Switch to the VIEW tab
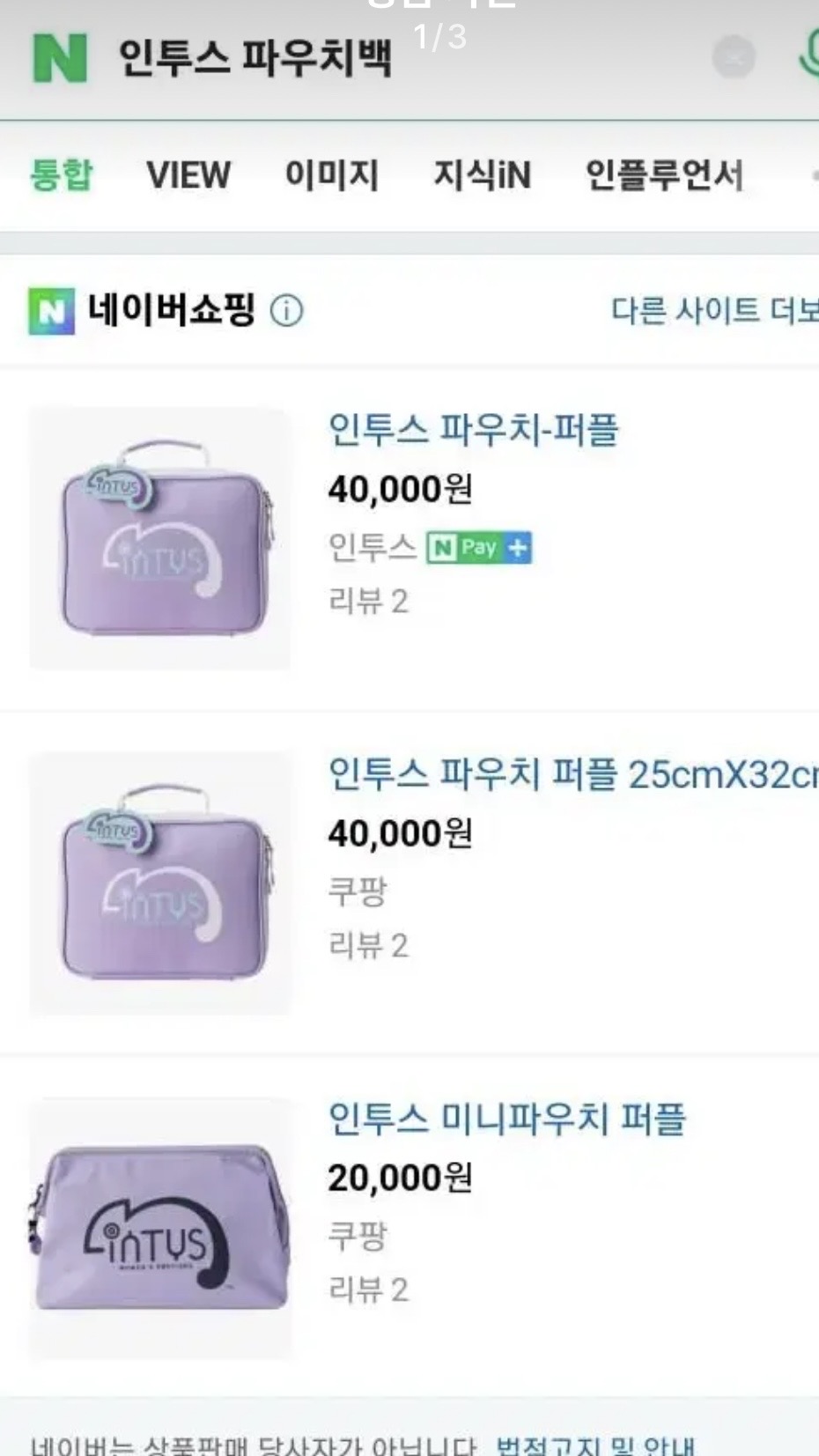This screenshot has height=1456, width=819. [x=188, y=174]
